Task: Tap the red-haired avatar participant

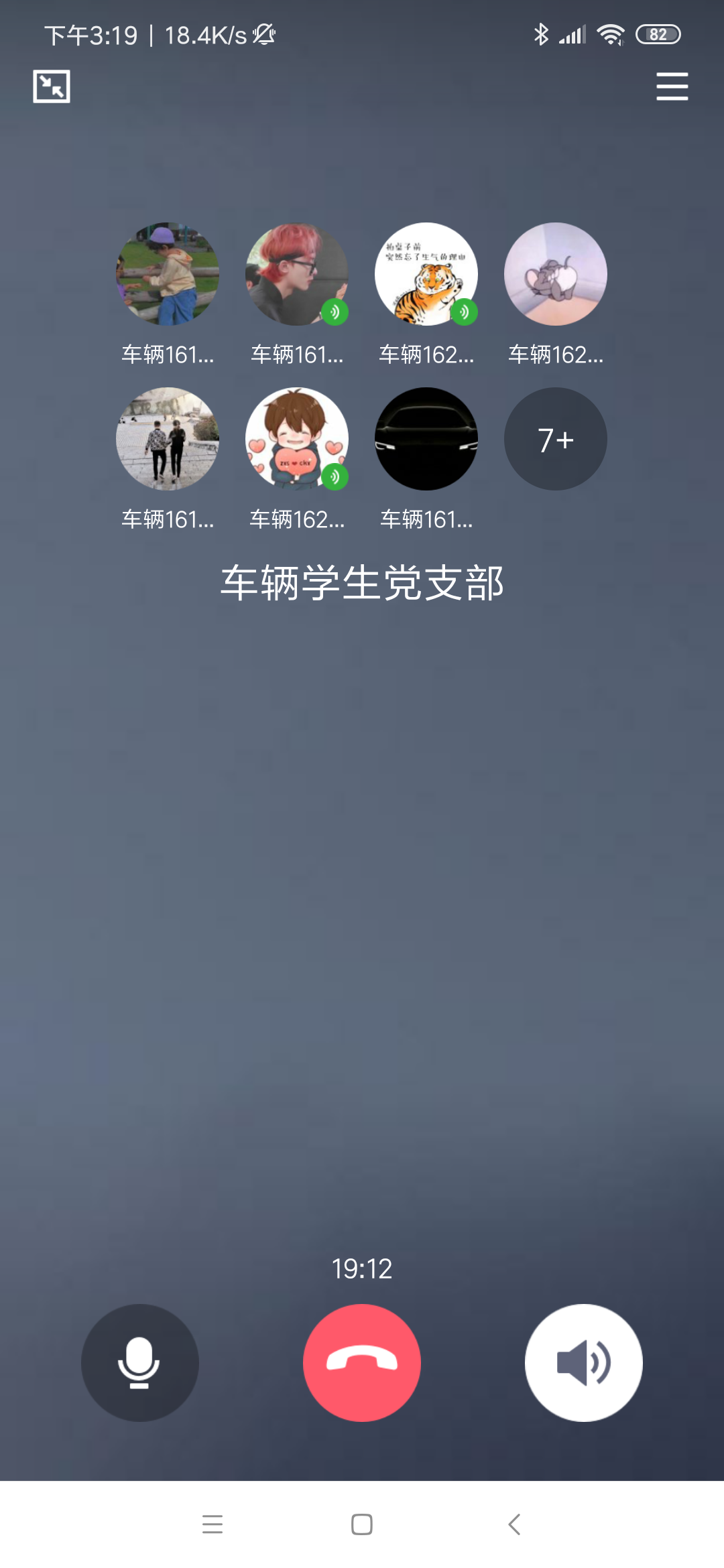Action: (x=296, y=274)
